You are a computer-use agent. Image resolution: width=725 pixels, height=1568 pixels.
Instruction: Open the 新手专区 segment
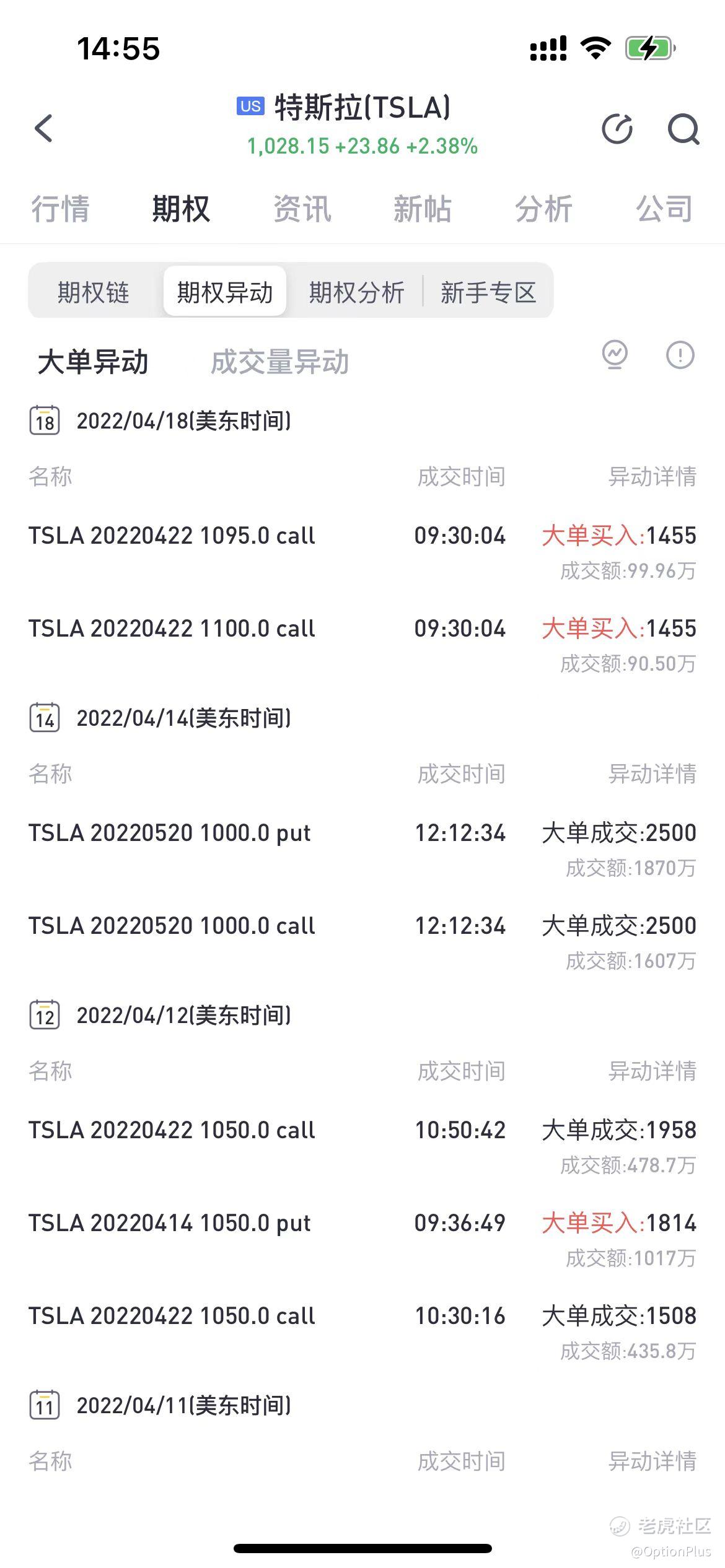click(x=488, y=292)
